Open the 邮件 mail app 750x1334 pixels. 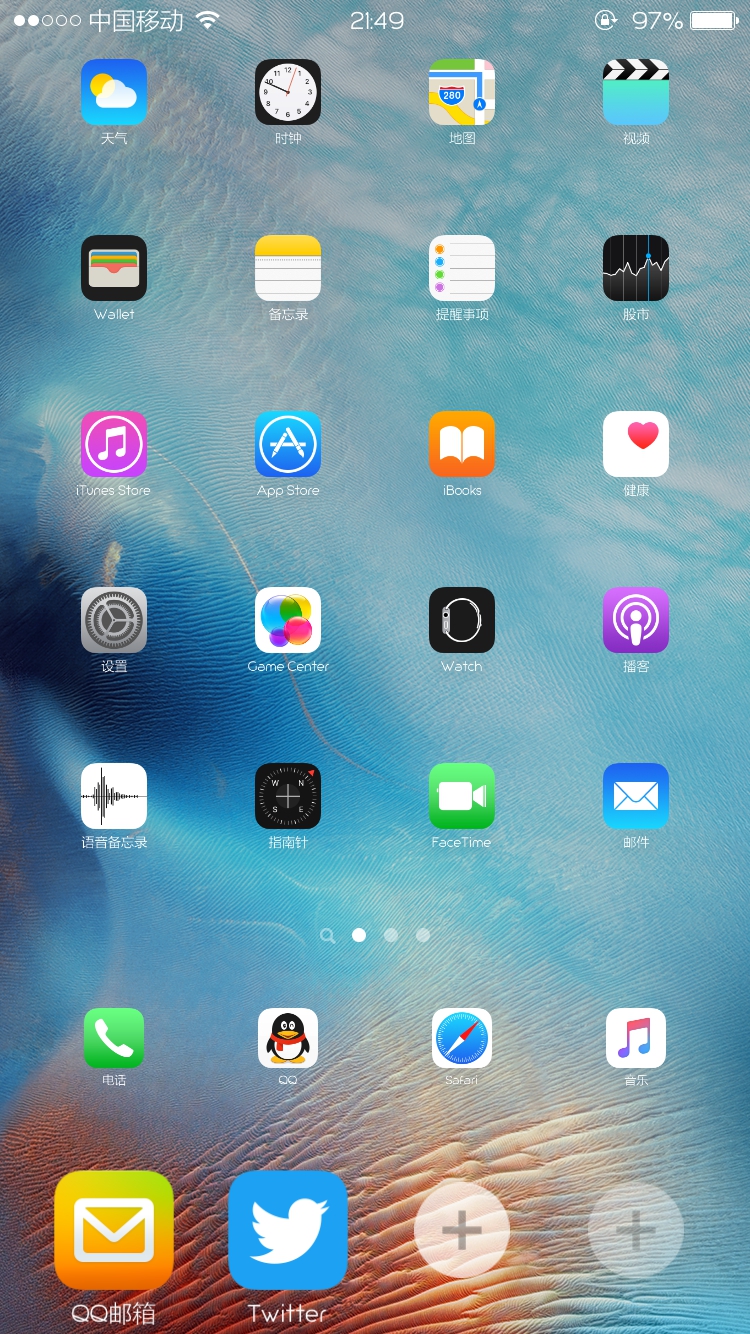click(x=636, y=796)
